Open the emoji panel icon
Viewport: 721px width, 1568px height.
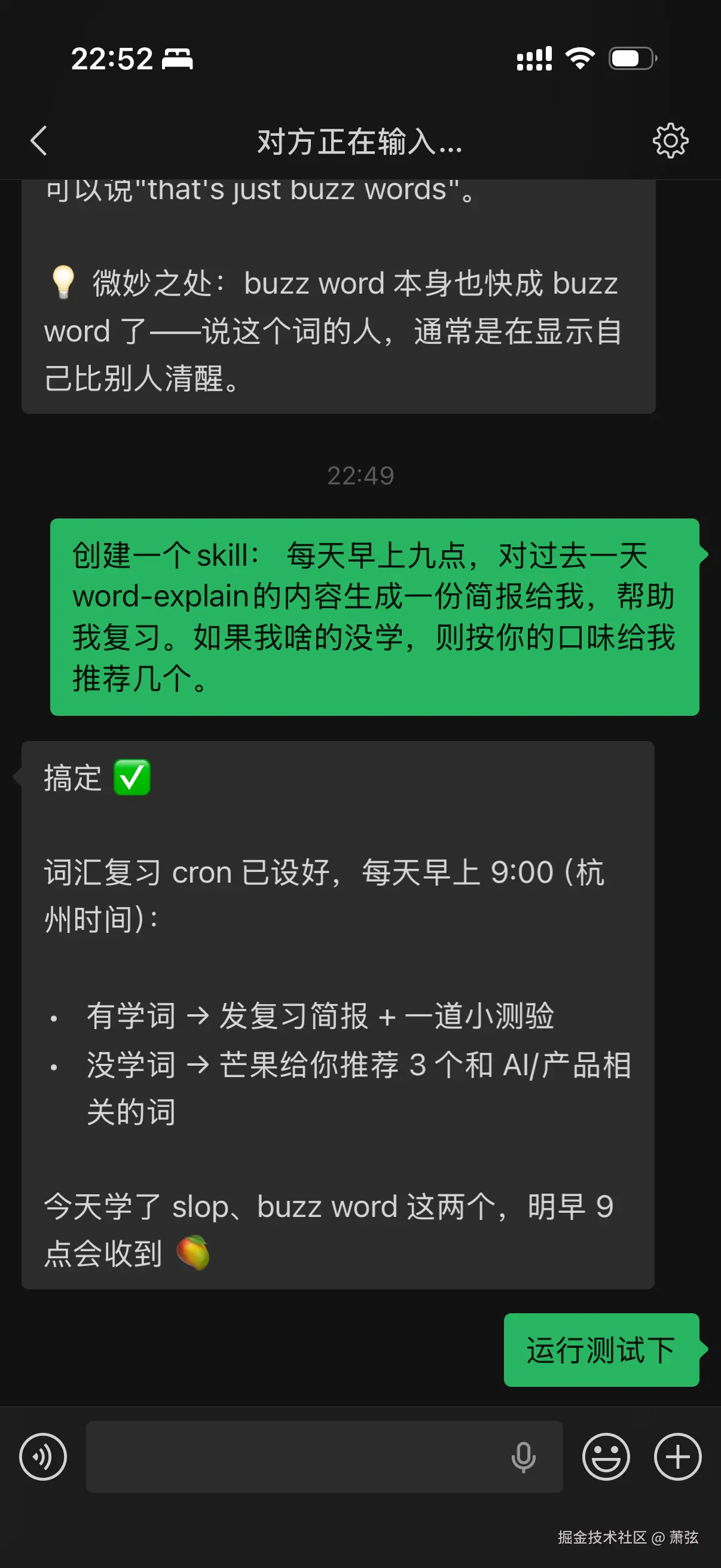[606, 1457]
